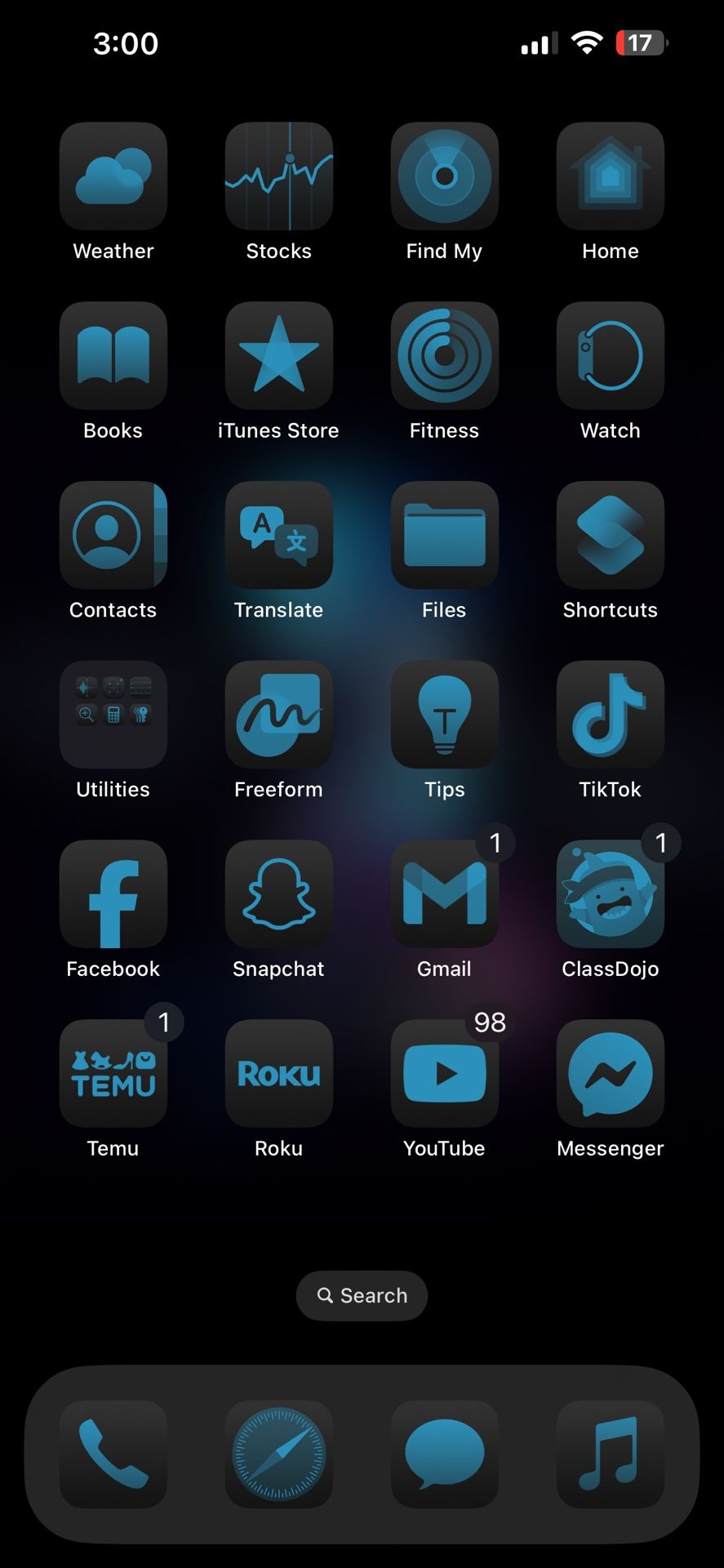Open Gmail to read the unread message
The height and width of the screenshot is (1568, 724).
tap(444, 893)
